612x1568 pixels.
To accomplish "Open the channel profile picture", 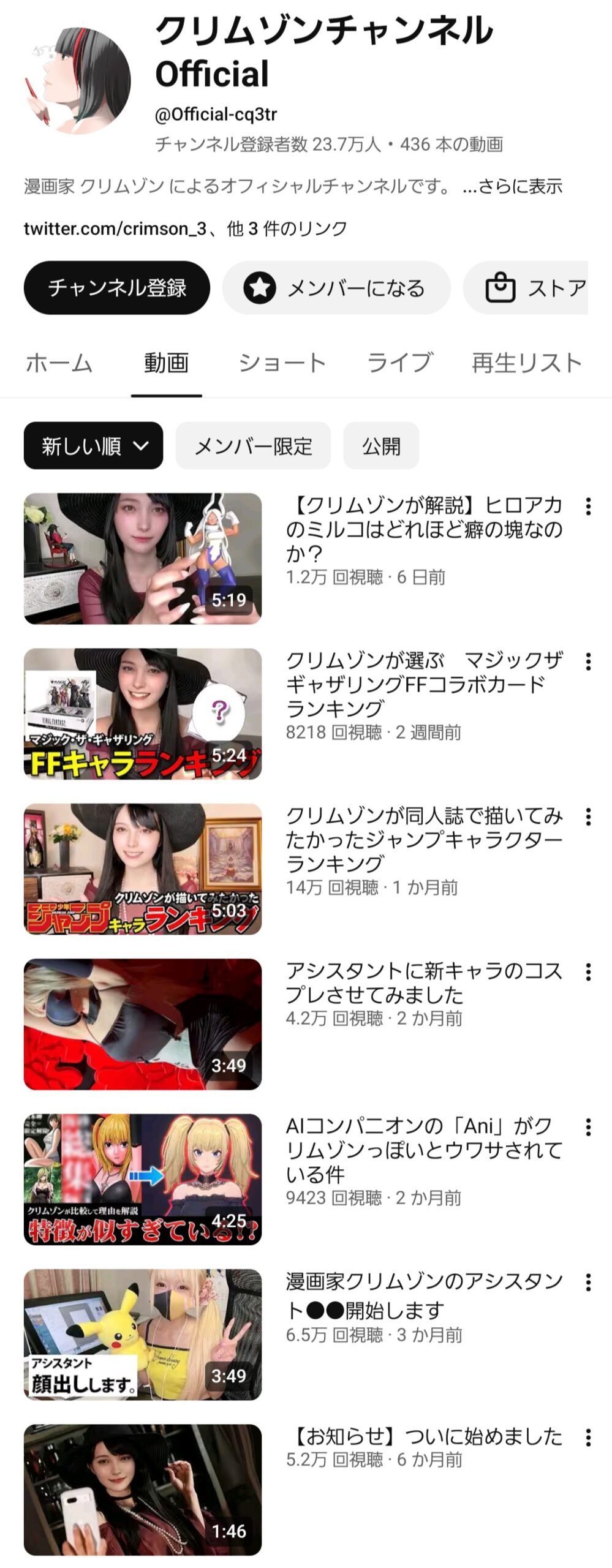I will pyautogui.click(x=78, y=80).
